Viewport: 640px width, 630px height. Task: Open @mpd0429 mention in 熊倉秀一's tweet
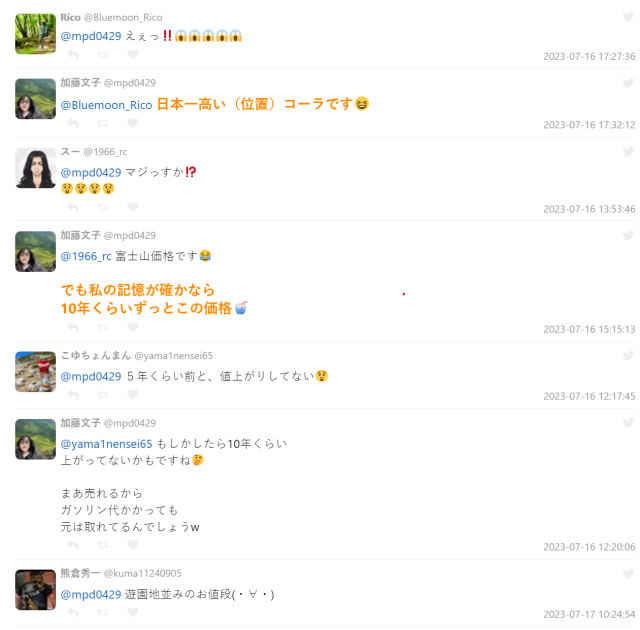click(x=91, y=594)
